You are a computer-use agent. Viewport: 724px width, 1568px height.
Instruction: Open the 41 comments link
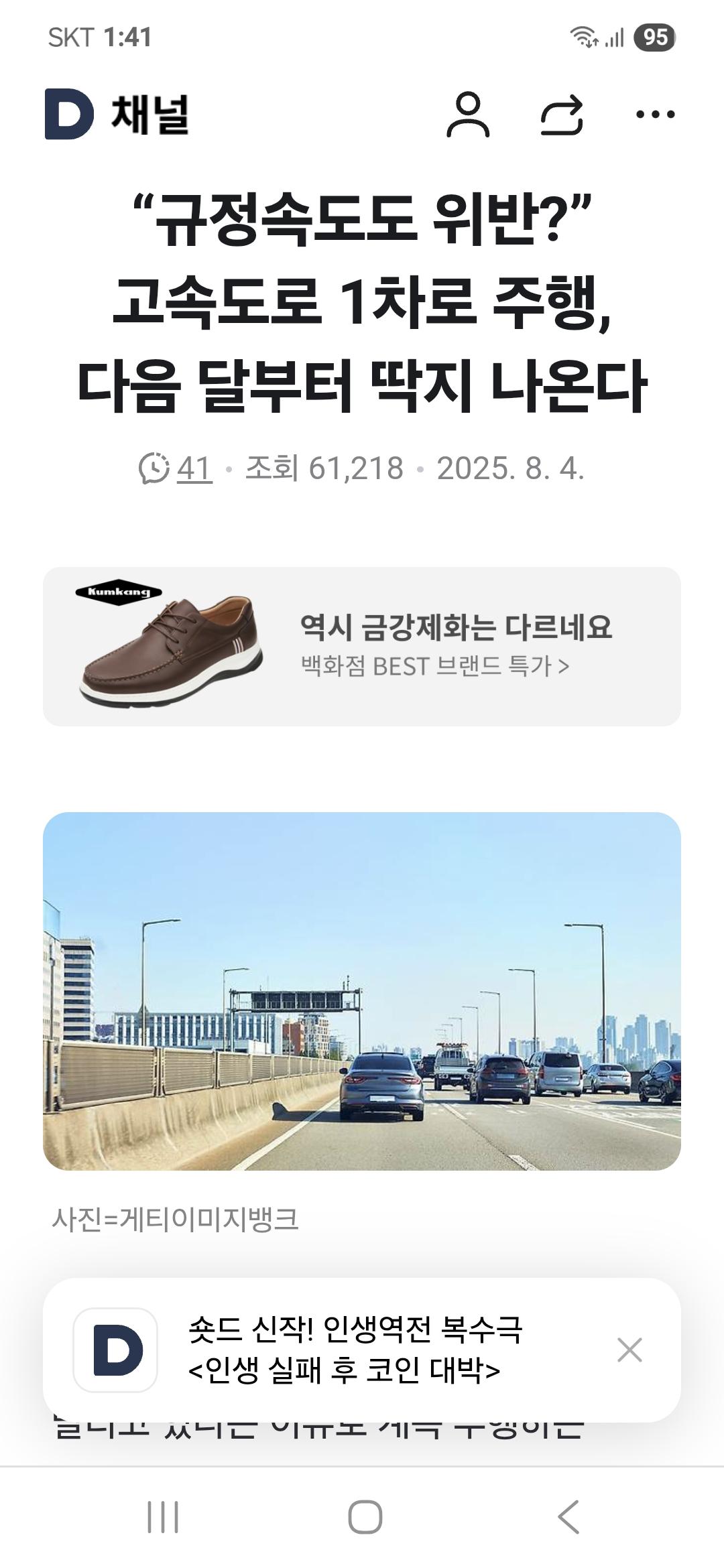pos(178,468)
